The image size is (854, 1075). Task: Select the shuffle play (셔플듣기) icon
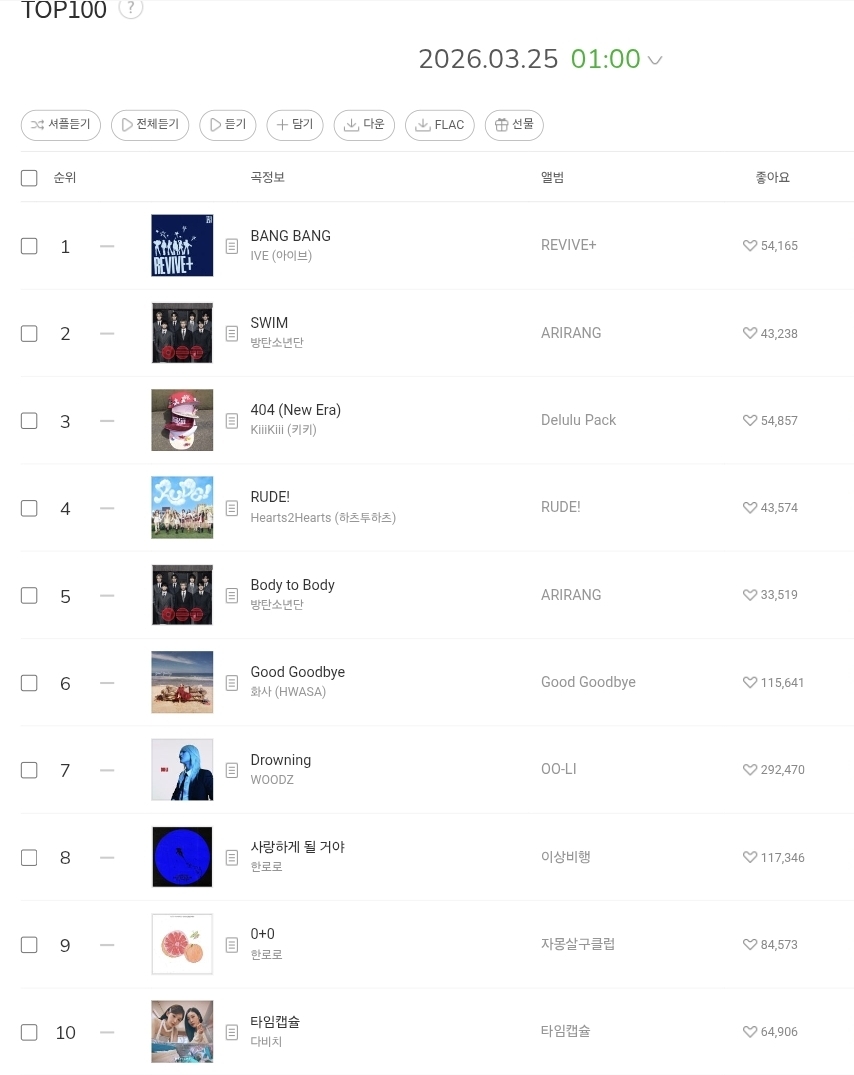(x=37, y=125)
